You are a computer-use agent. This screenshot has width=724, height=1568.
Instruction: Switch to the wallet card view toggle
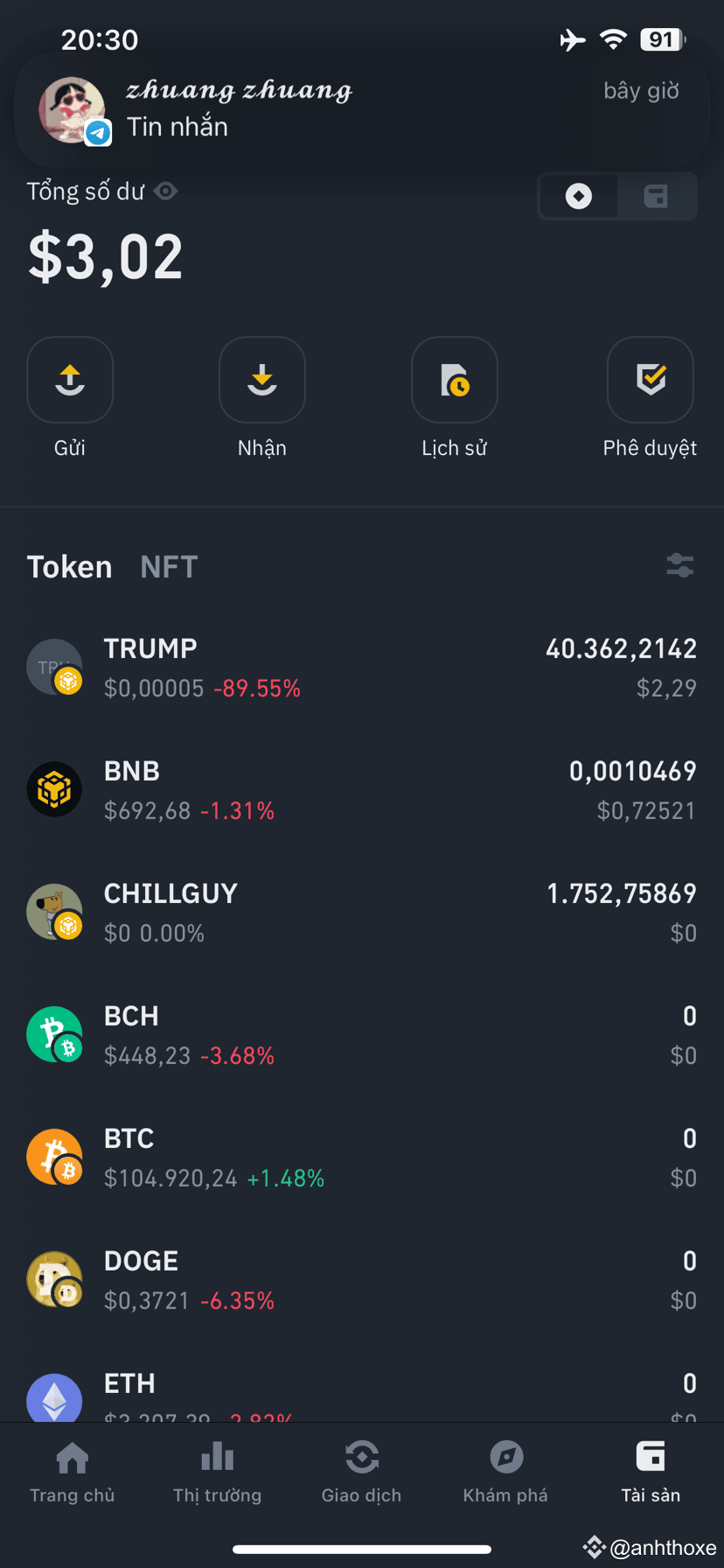click(x=656, y=196)
